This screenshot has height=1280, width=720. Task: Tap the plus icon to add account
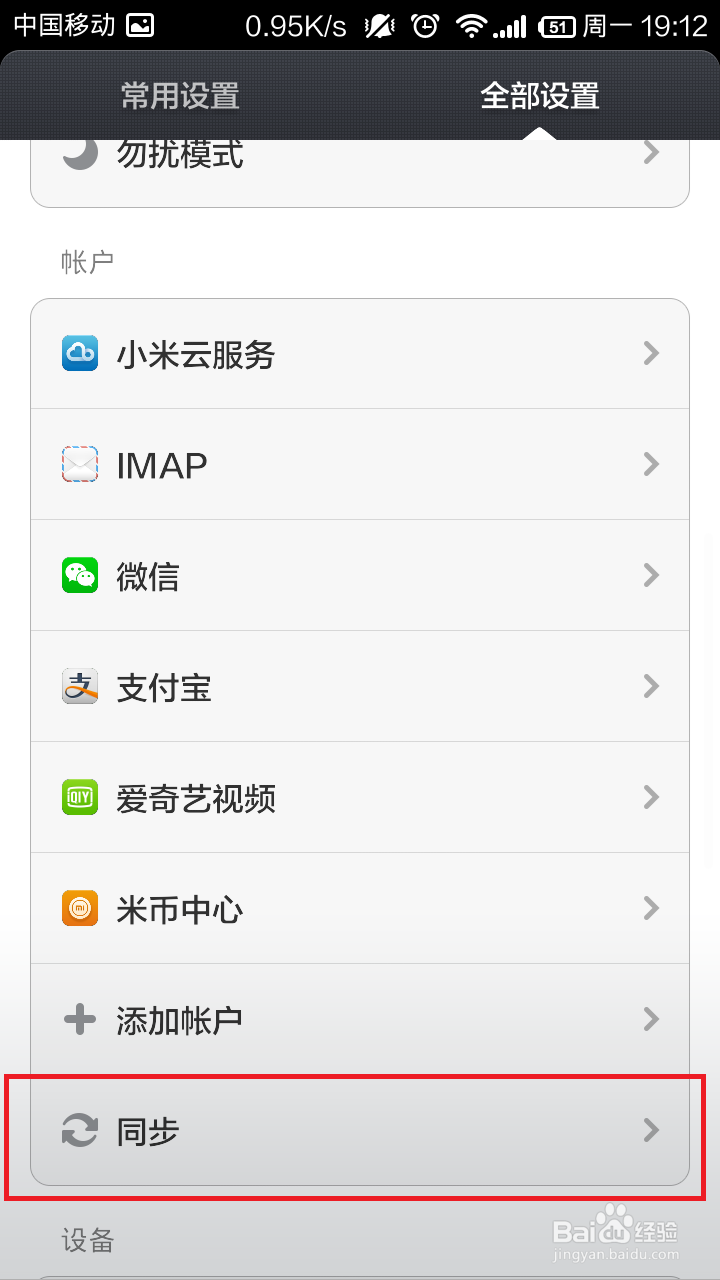pyautogui.click(x=80, y=1019)
